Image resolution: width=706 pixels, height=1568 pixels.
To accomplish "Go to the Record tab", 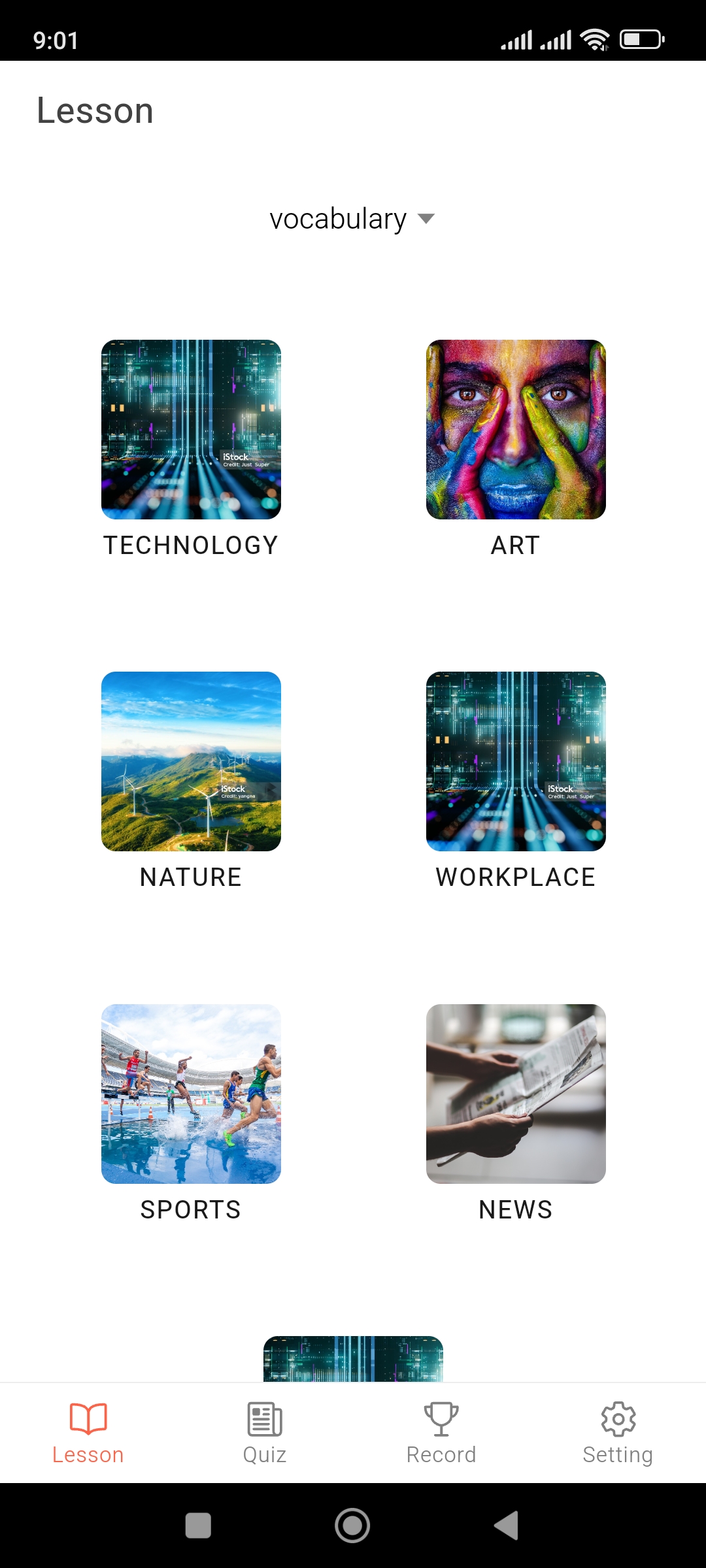I will (x=441, y=1433).
